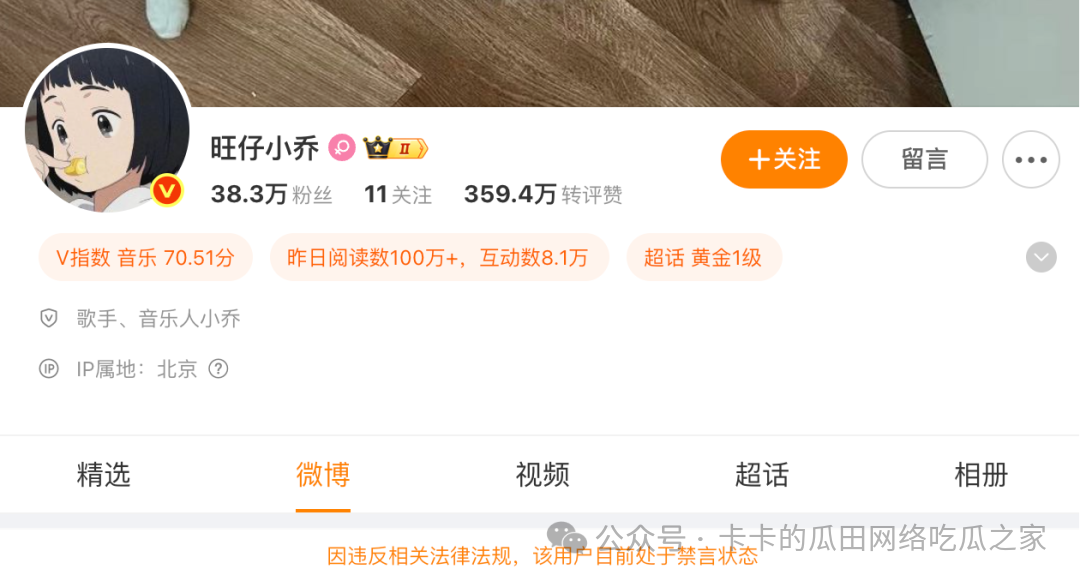The image size is (1080, 581).
Task: Follow 旺仔小乔 with the 关注 button
Action: click(x=783, y=159)
